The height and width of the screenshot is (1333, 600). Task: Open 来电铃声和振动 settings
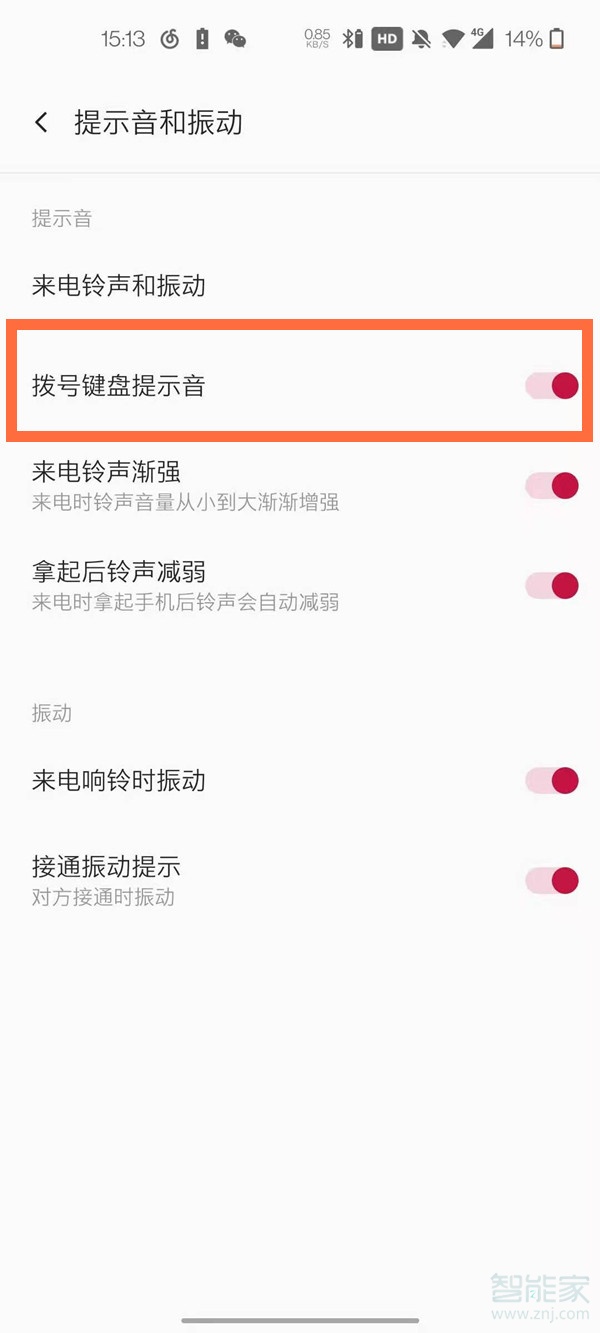119,286
